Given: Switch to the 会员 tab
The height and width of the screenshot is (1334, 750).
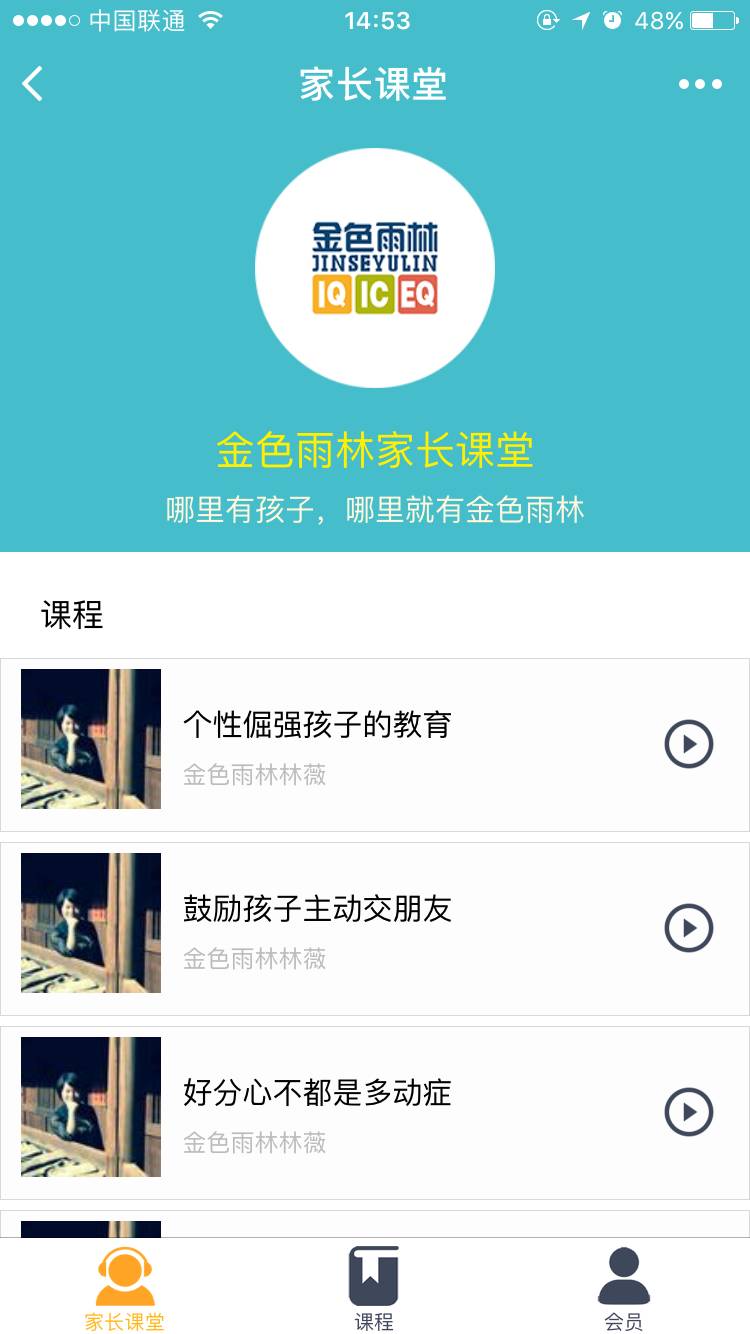Looking at the screenshot, I should (x=624, y=1290).
